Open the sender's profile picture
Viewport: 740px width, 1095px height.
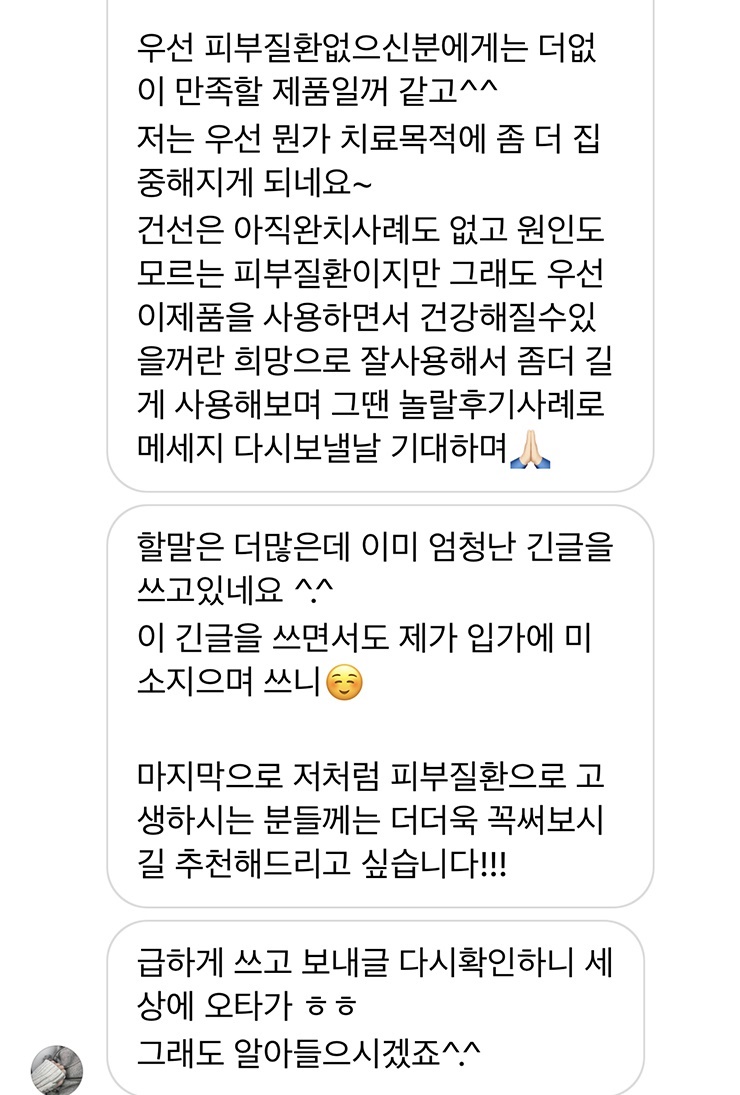point(57,1070)
